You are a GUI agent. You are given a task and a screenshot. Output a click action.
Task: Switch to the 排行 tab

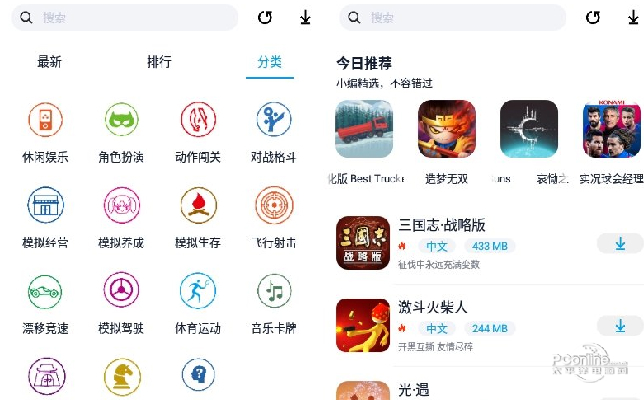(159, 62)
